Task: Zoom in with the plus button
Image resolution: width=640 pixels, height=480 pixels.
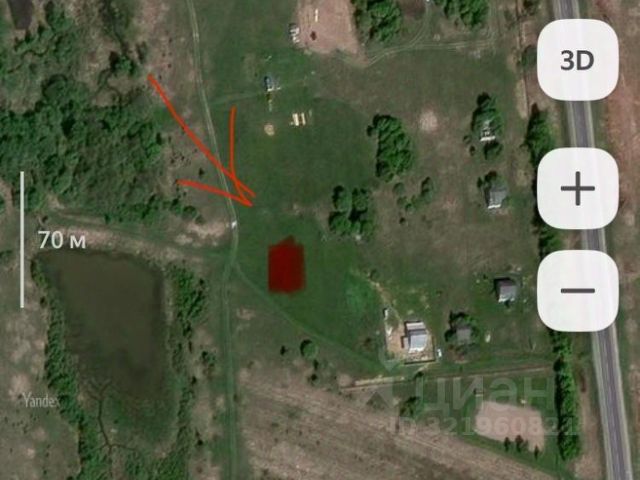Action: point(577,188)
